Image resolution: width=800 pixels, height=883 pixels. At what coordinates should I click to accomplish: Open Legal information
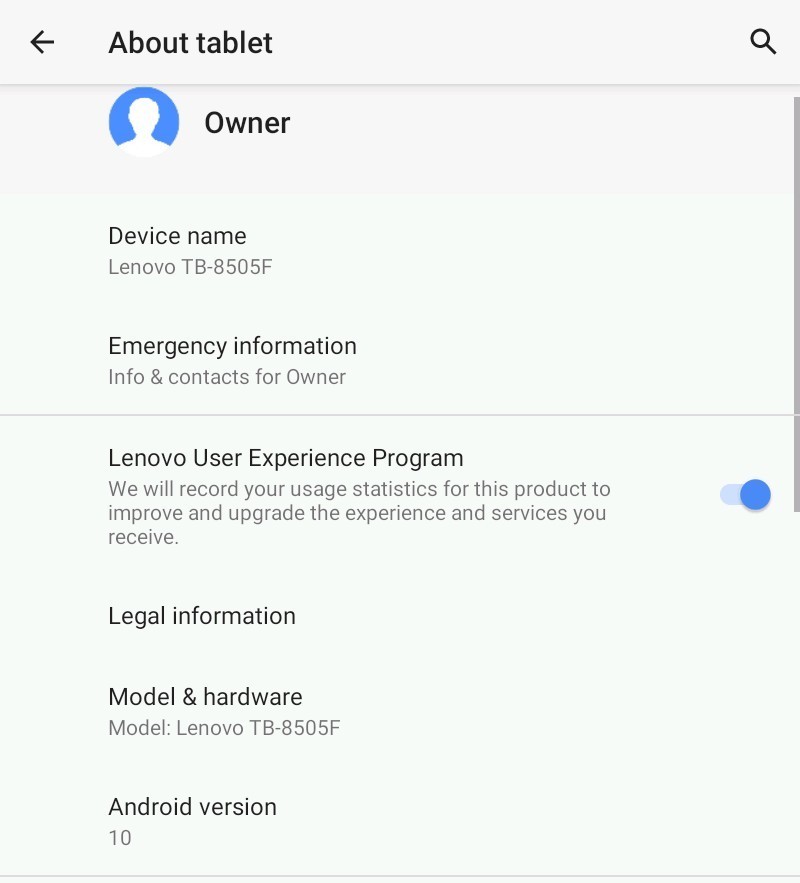(x=202, y=616)
